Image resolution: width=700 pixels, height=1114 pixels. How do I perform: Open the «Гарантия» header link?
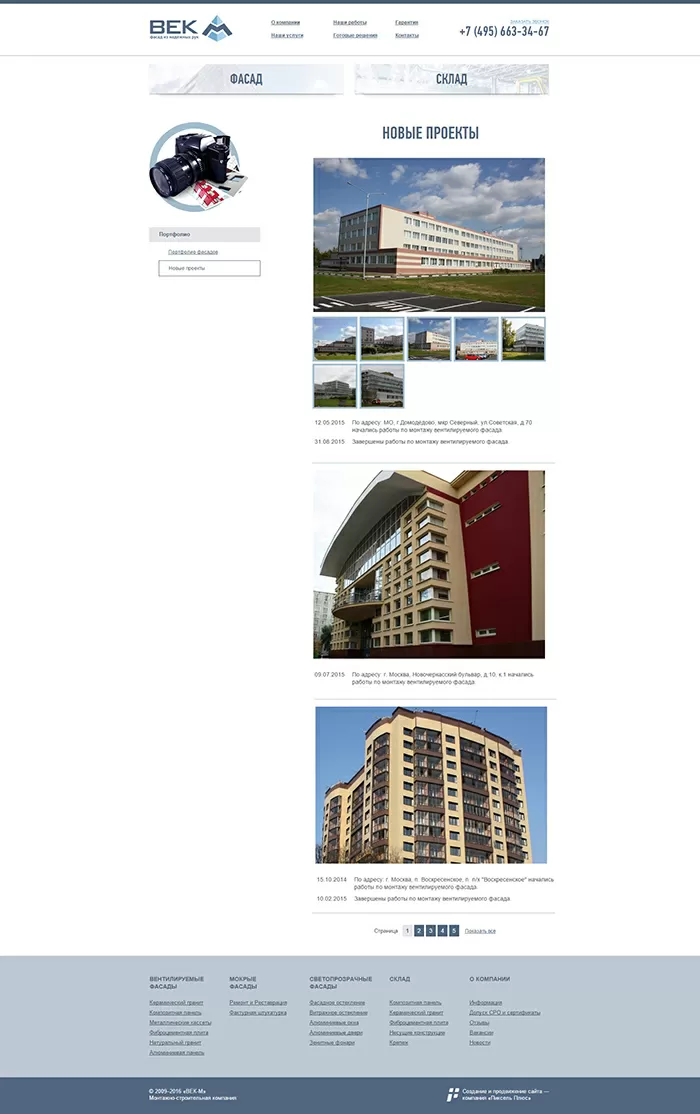point(406,22)
